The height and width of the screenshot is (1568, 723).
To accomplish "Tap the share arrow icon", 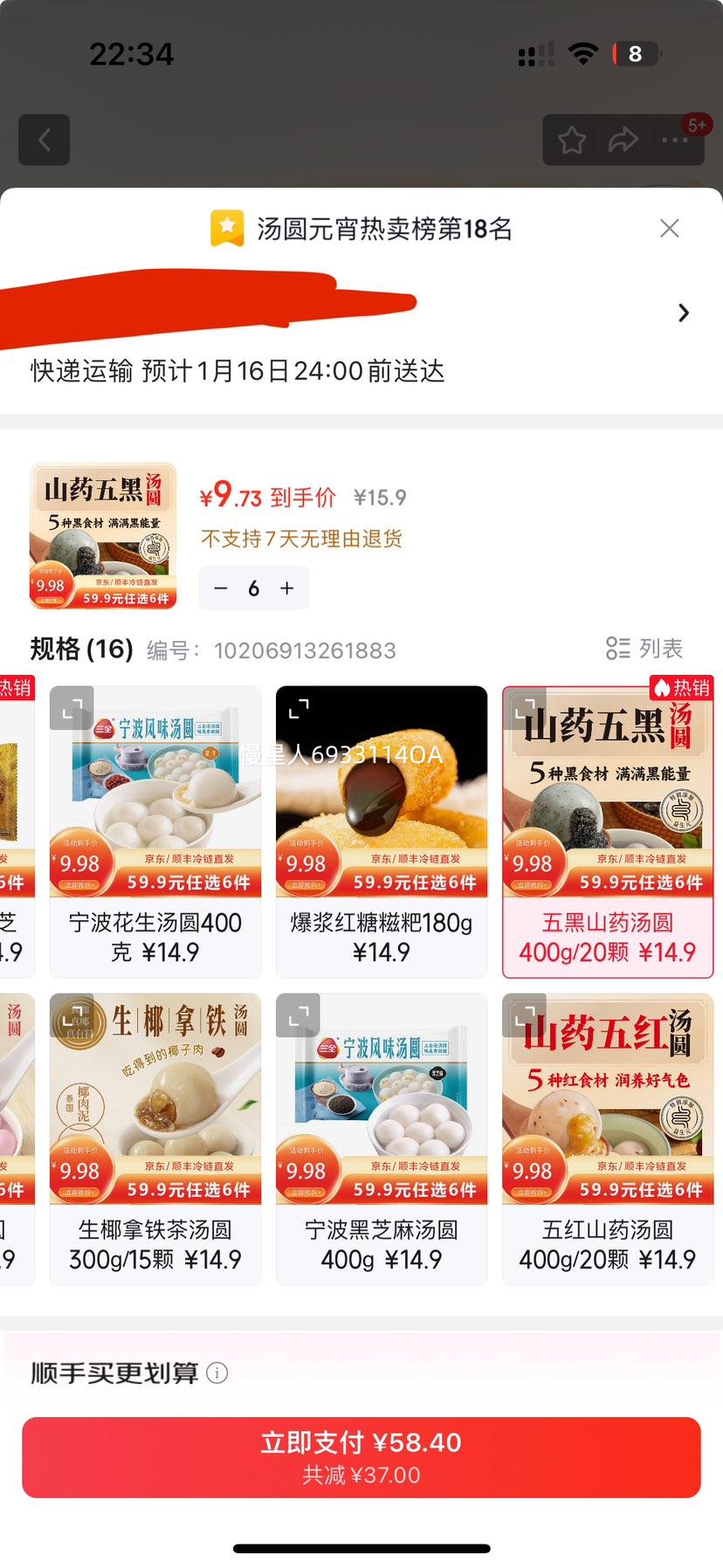I will tap(625, 140).
